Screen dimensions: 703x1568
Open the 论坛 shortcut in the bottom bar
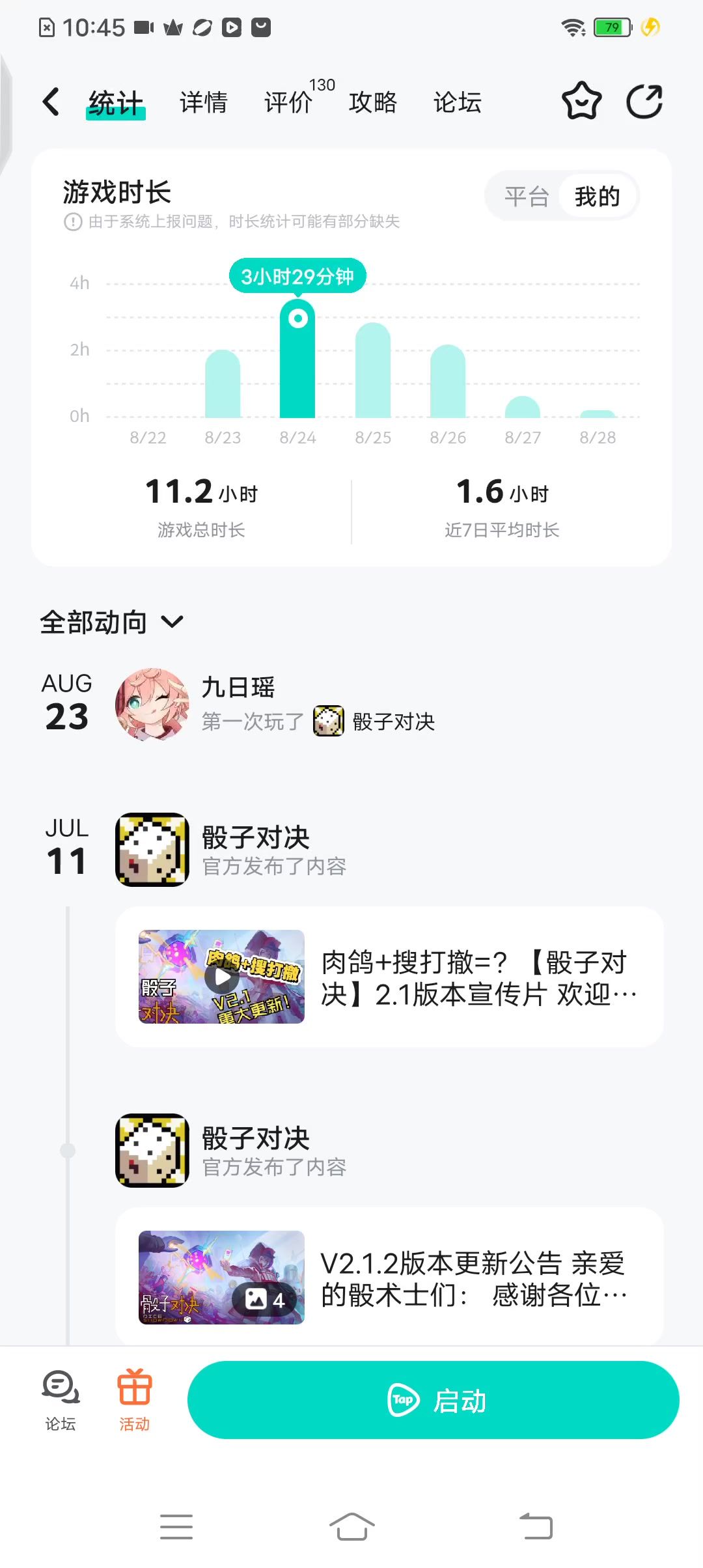61,1400
